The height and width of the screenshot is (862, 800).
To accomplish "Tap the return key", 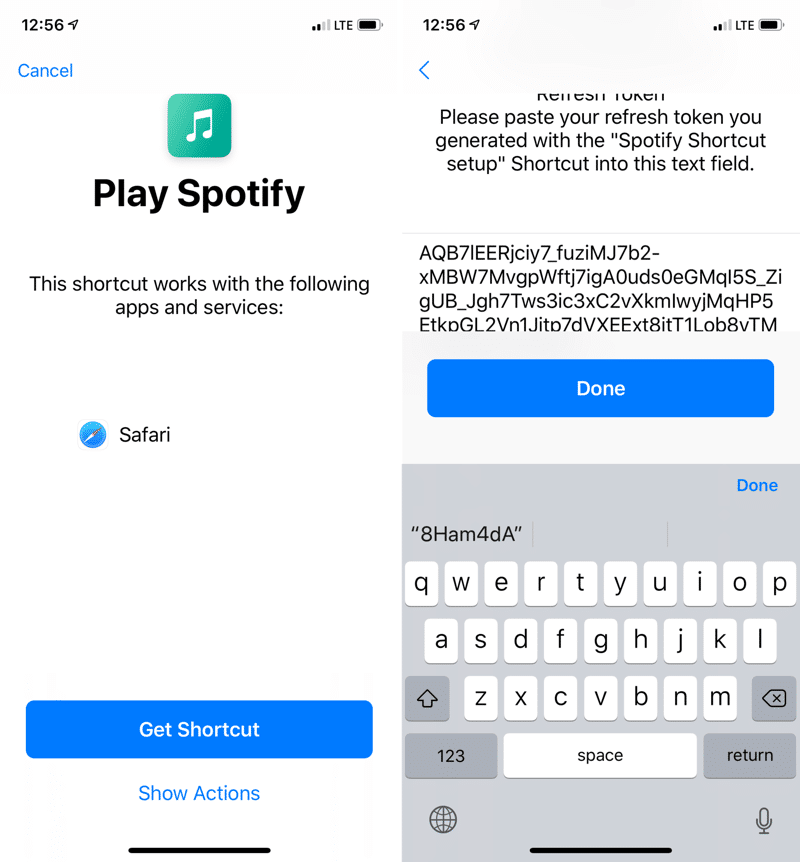I will [x=750, y=755].
